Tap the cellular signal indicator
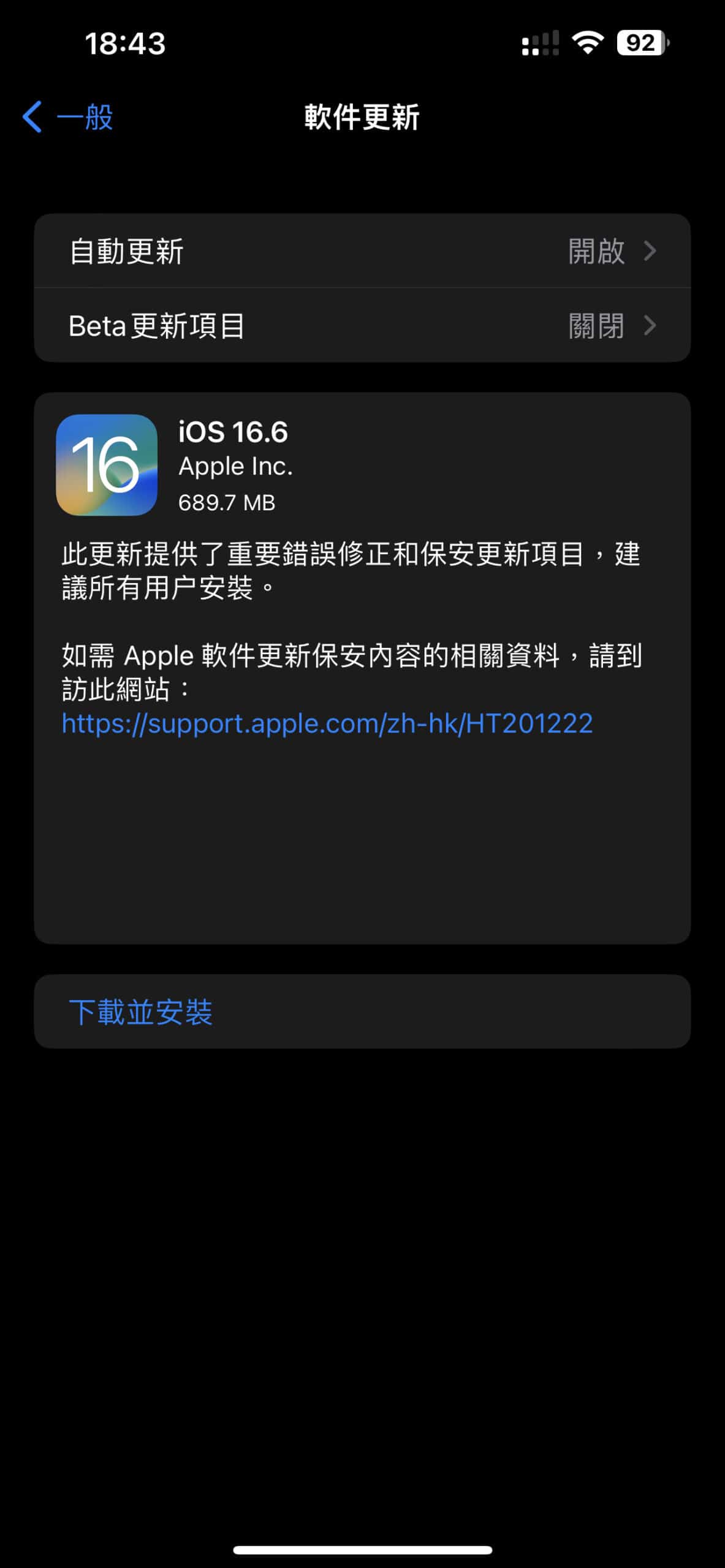 pos(539,43)
